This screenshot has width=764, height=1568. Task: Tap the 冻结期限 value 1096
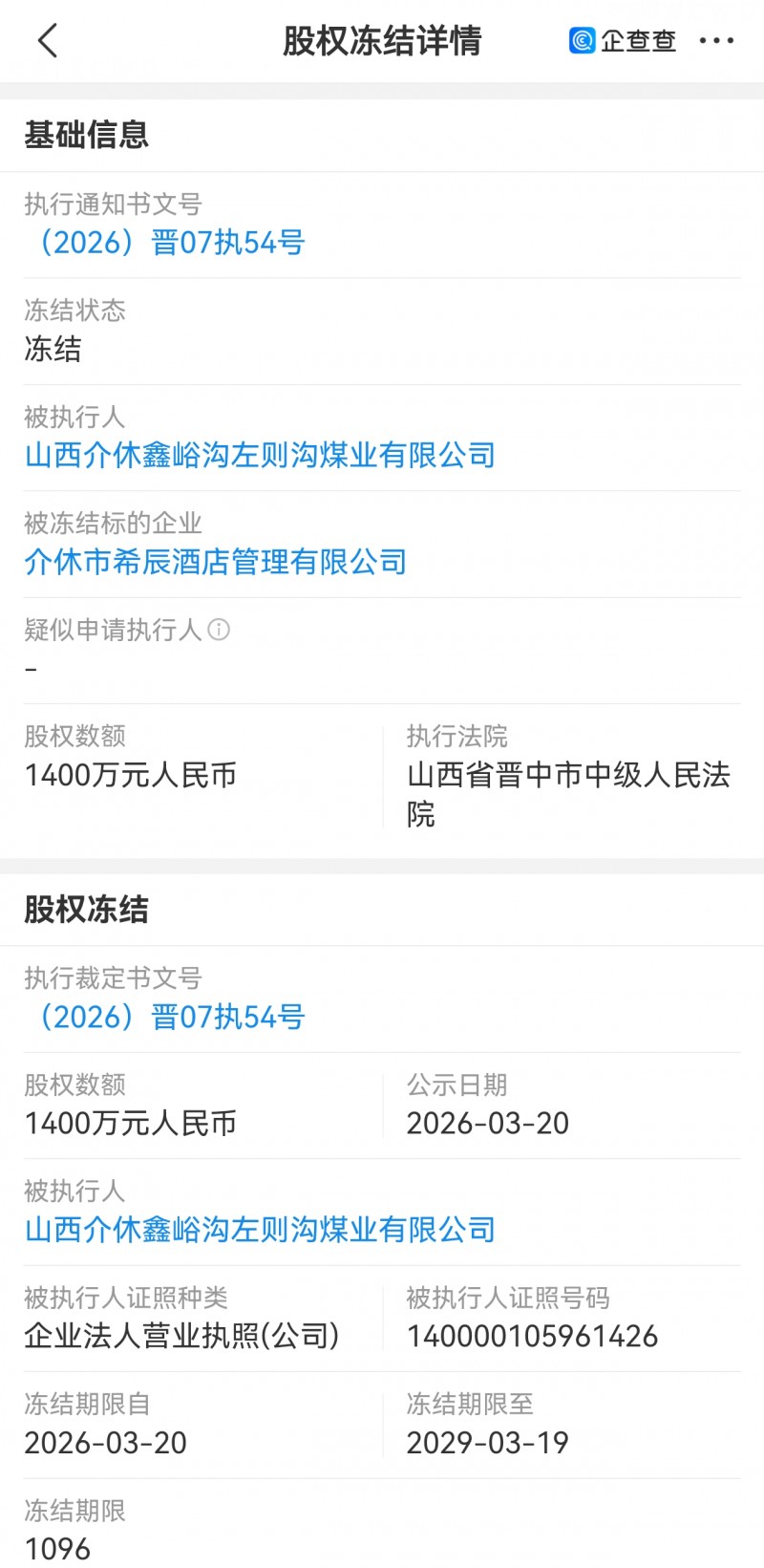(57, 1547)
